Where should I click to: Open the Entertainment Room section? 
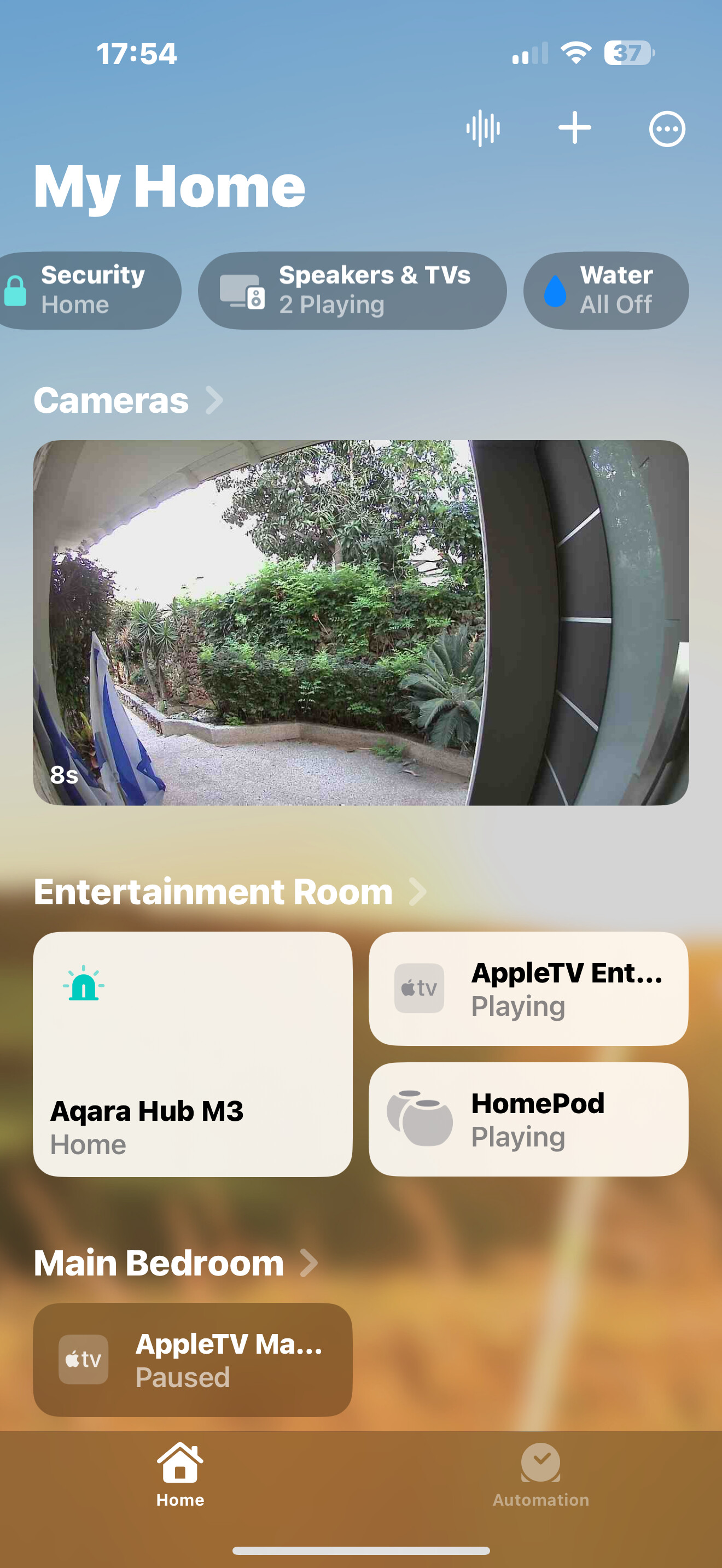point(229,892)
